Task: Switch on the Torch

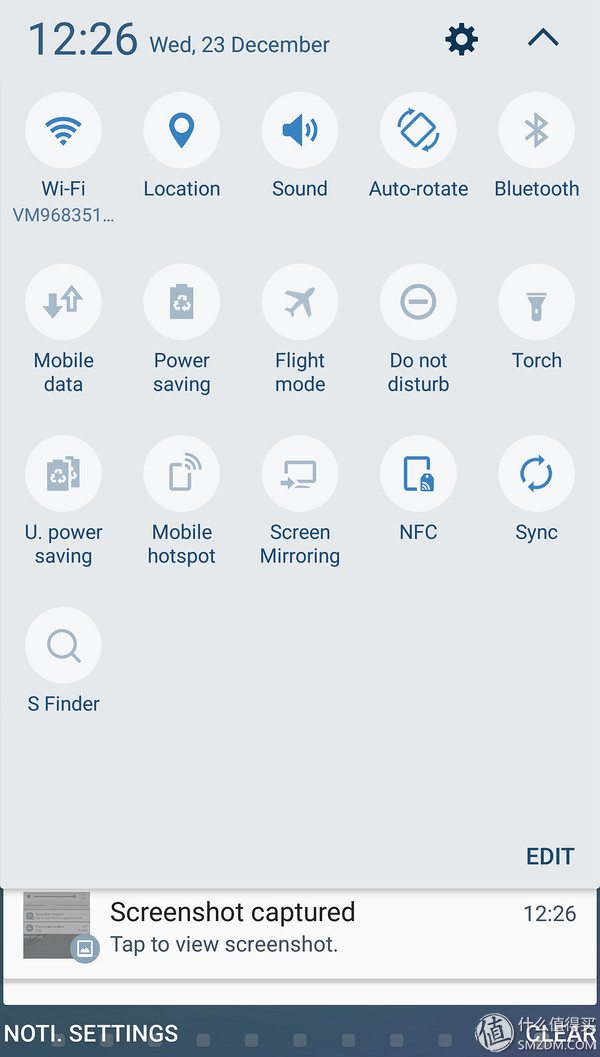Action: (536, 303)
